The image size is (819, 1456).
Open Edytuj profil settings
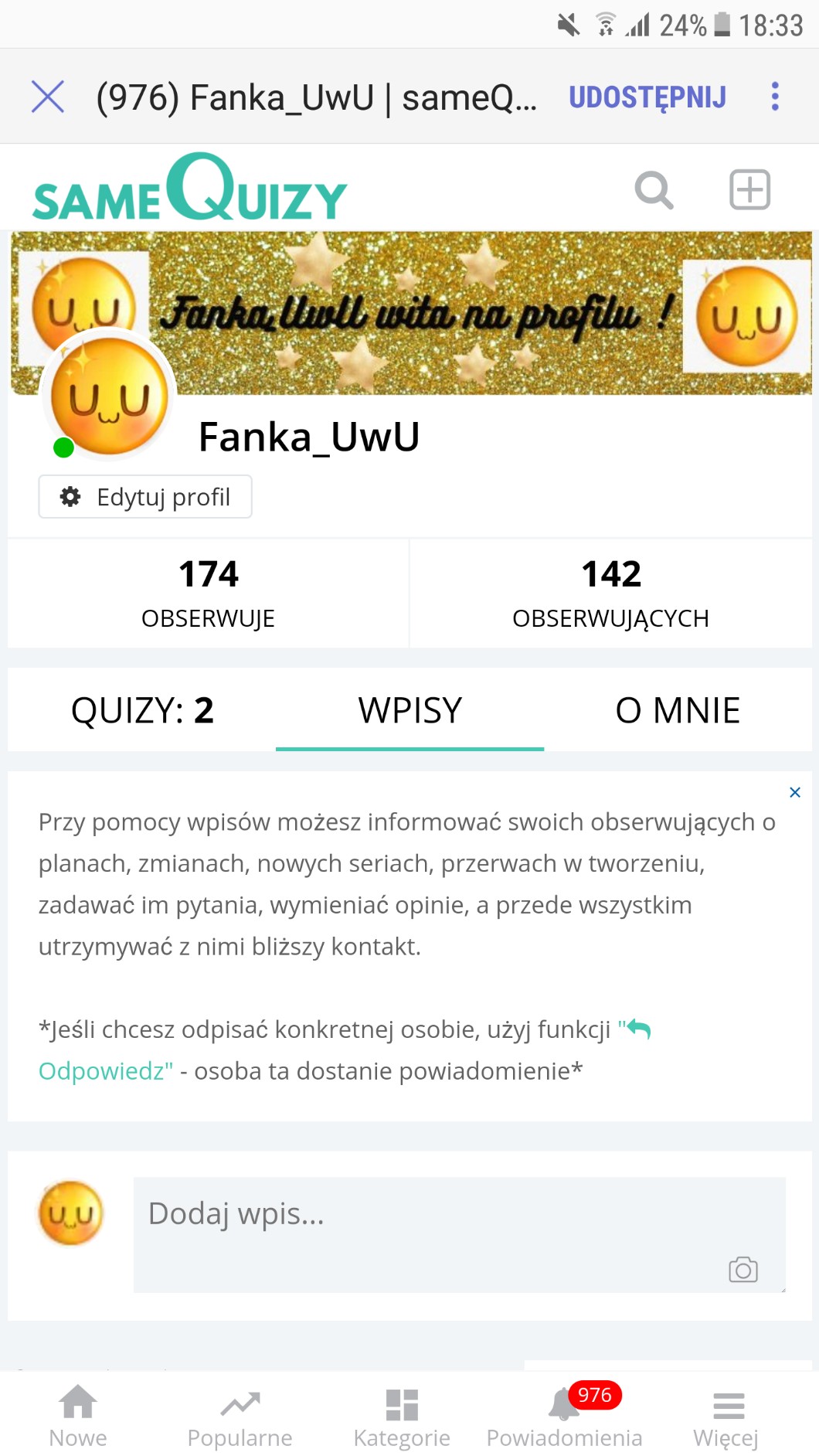tap(145, 497)
